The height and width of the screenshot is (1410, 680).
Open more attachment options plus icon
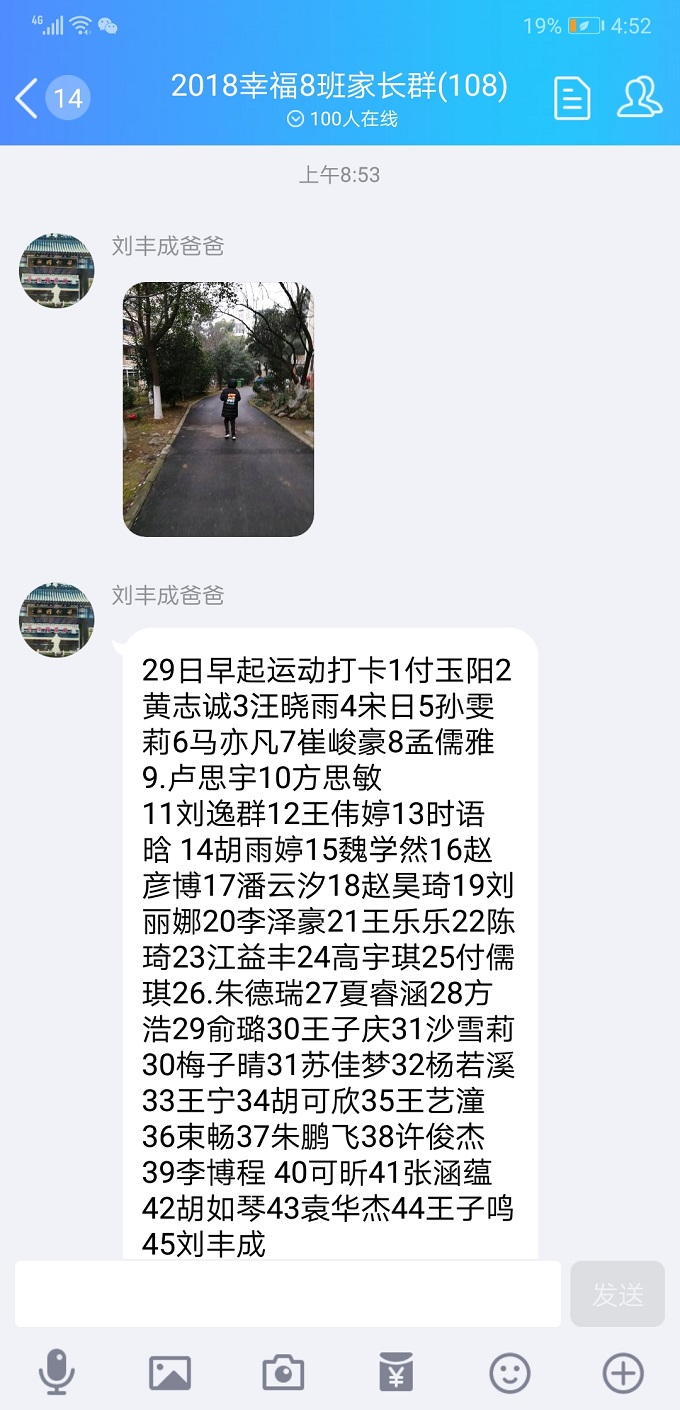click(x=623, y=1372)
